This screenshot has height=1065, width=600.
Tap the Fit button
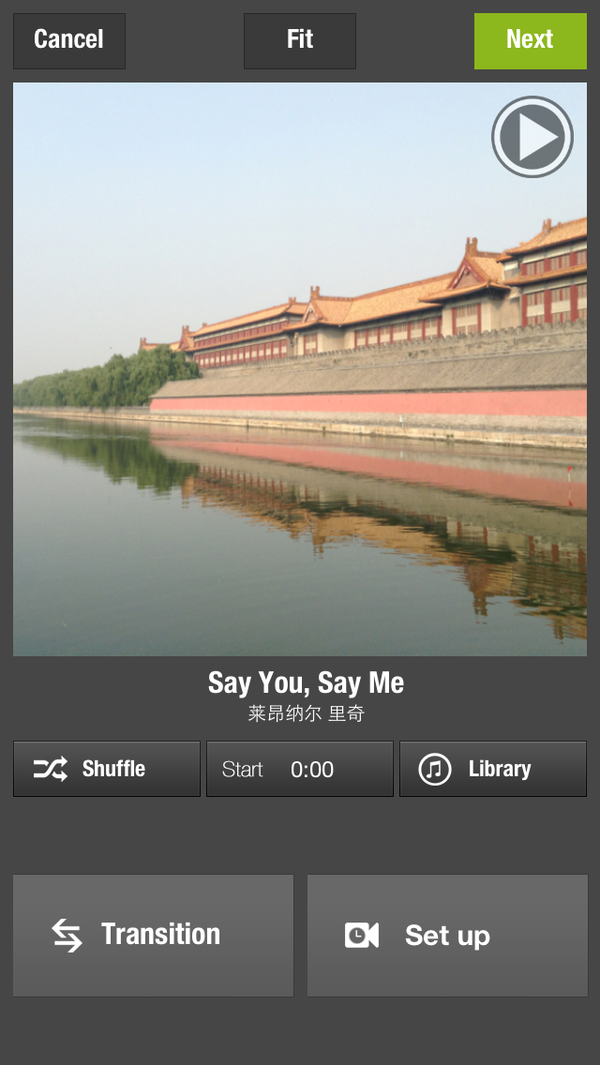pyautogui.click(x=300, y=41)
